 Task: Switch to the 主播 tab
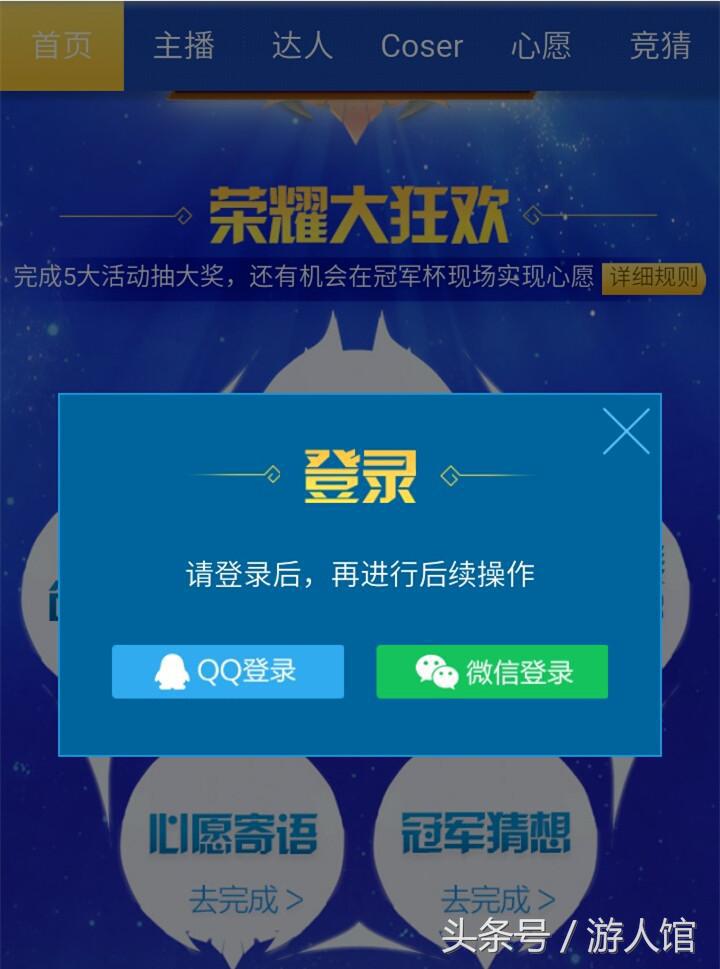183,47
